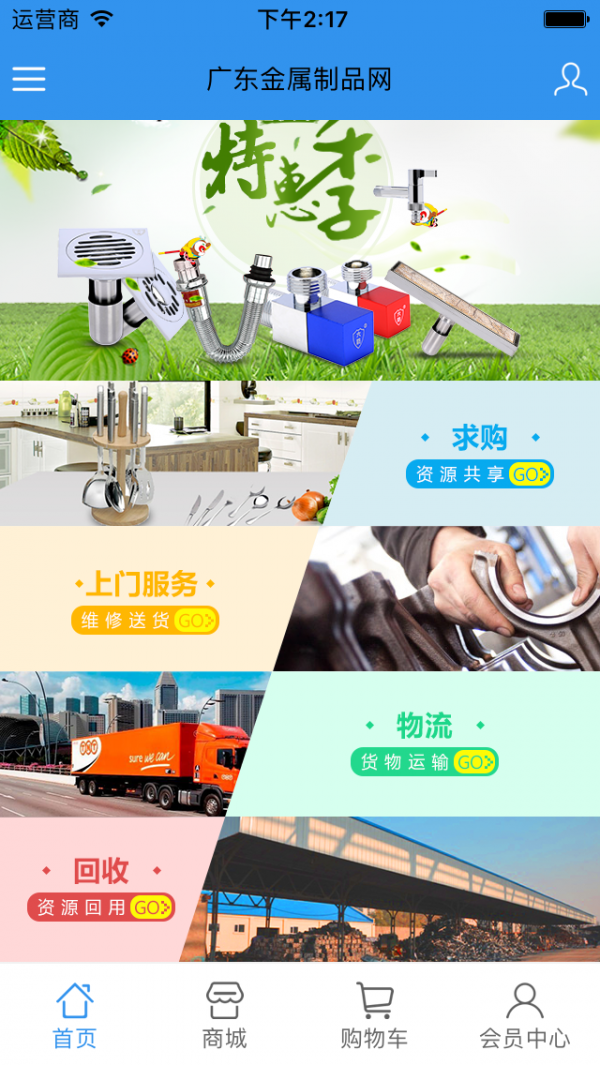The image size is (600, 1065).
Task: Switch to the 购物车 tab
Action: coord(374,1014)
